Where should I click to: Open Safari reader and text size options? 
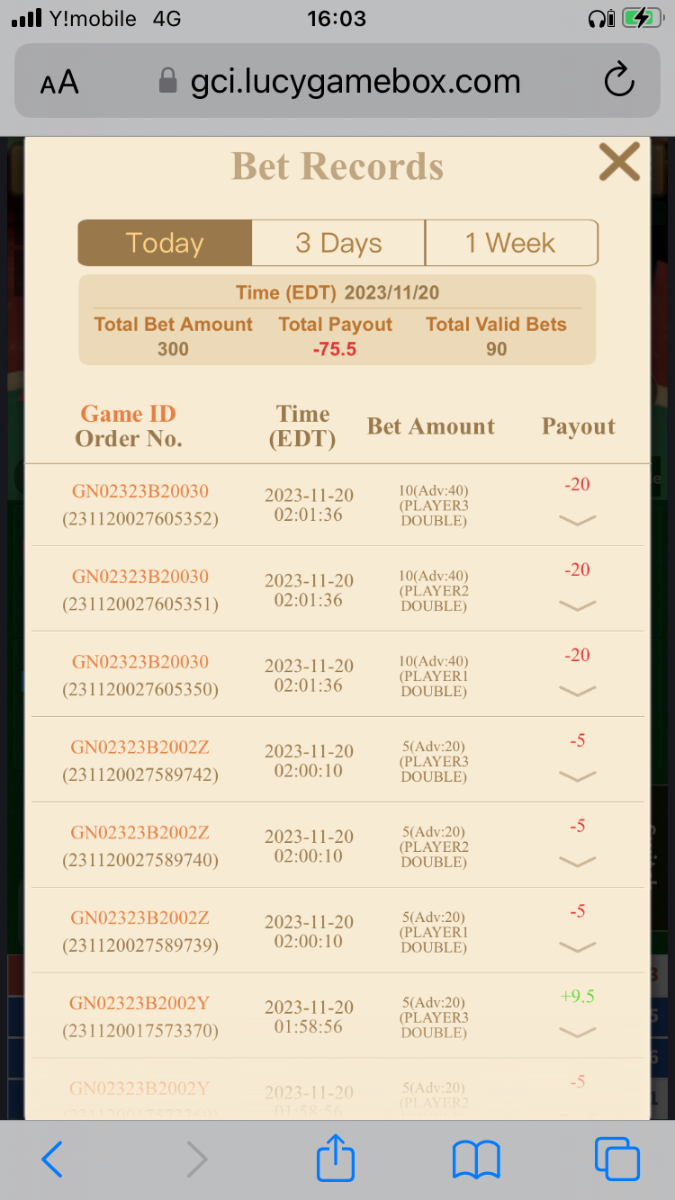point(59,82)
